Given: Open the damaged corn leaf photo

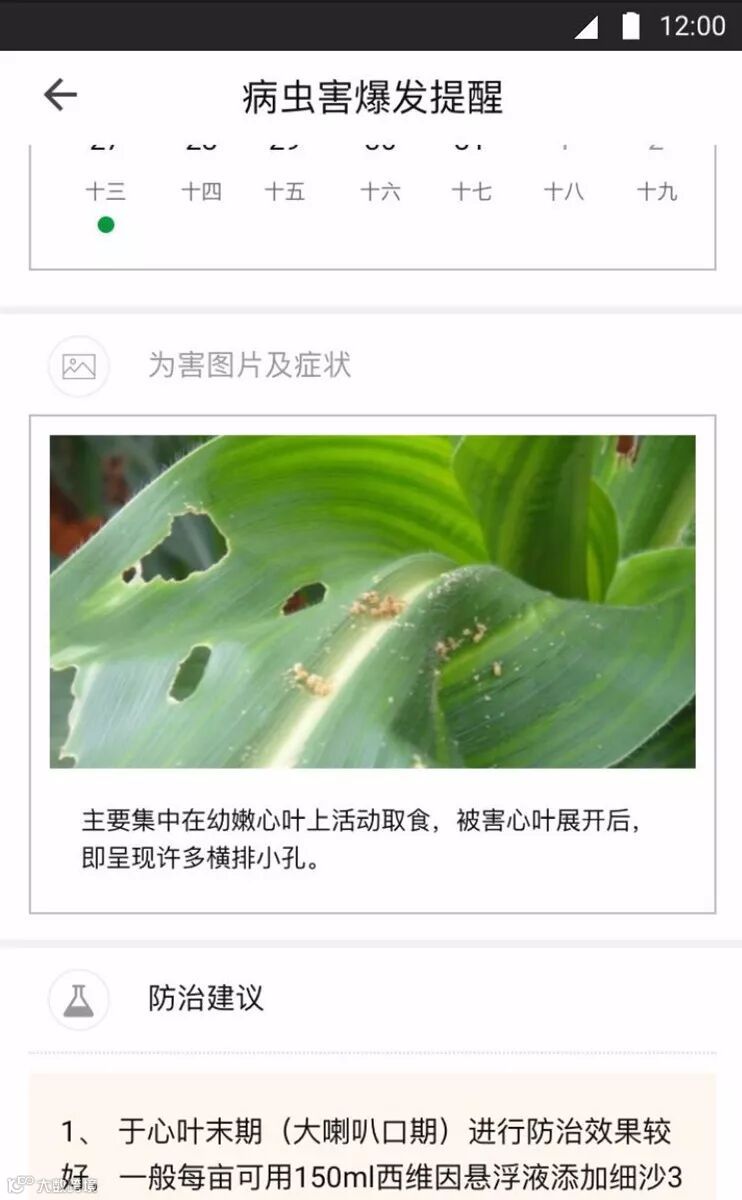Looking at the screenshot, I should click(x=372, y=601).
